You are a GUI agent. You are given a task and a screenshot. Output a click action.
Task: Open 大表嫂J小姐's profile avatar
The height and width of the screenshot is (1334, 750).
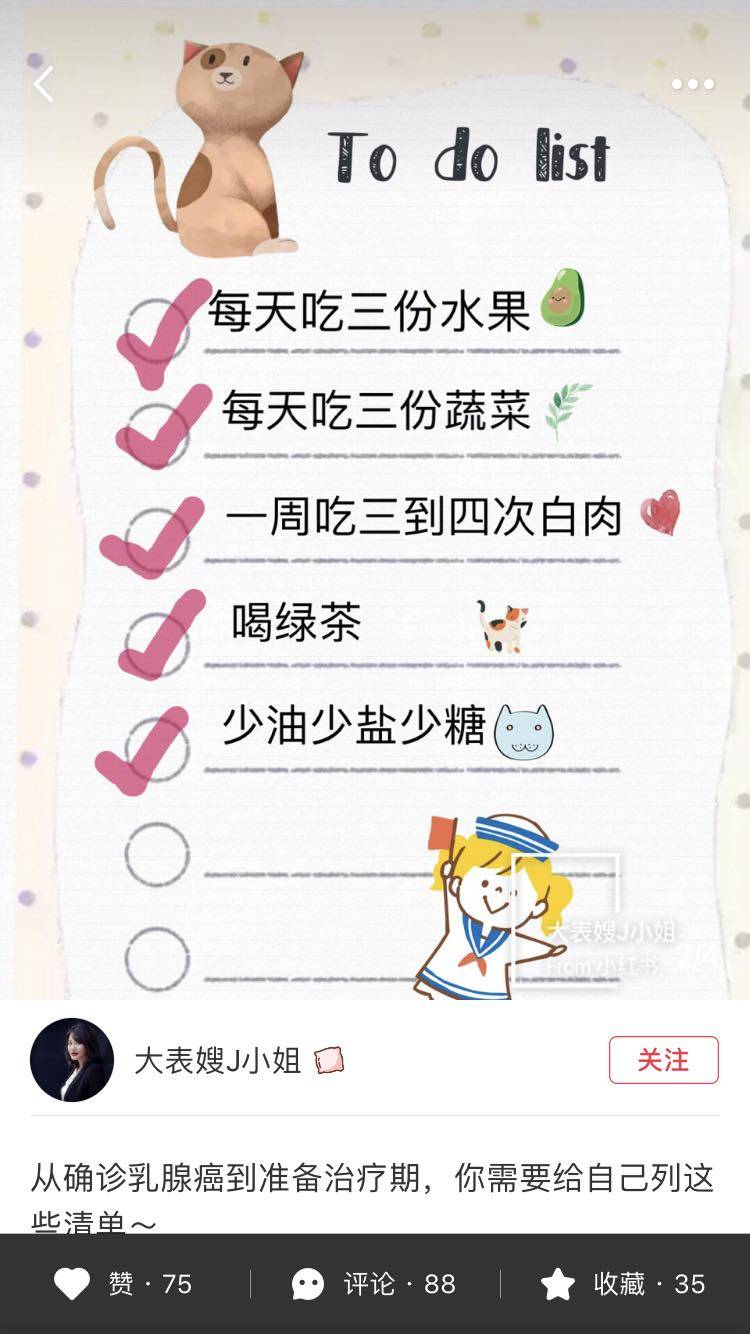pyautogui.click(x=72, y=1060)
